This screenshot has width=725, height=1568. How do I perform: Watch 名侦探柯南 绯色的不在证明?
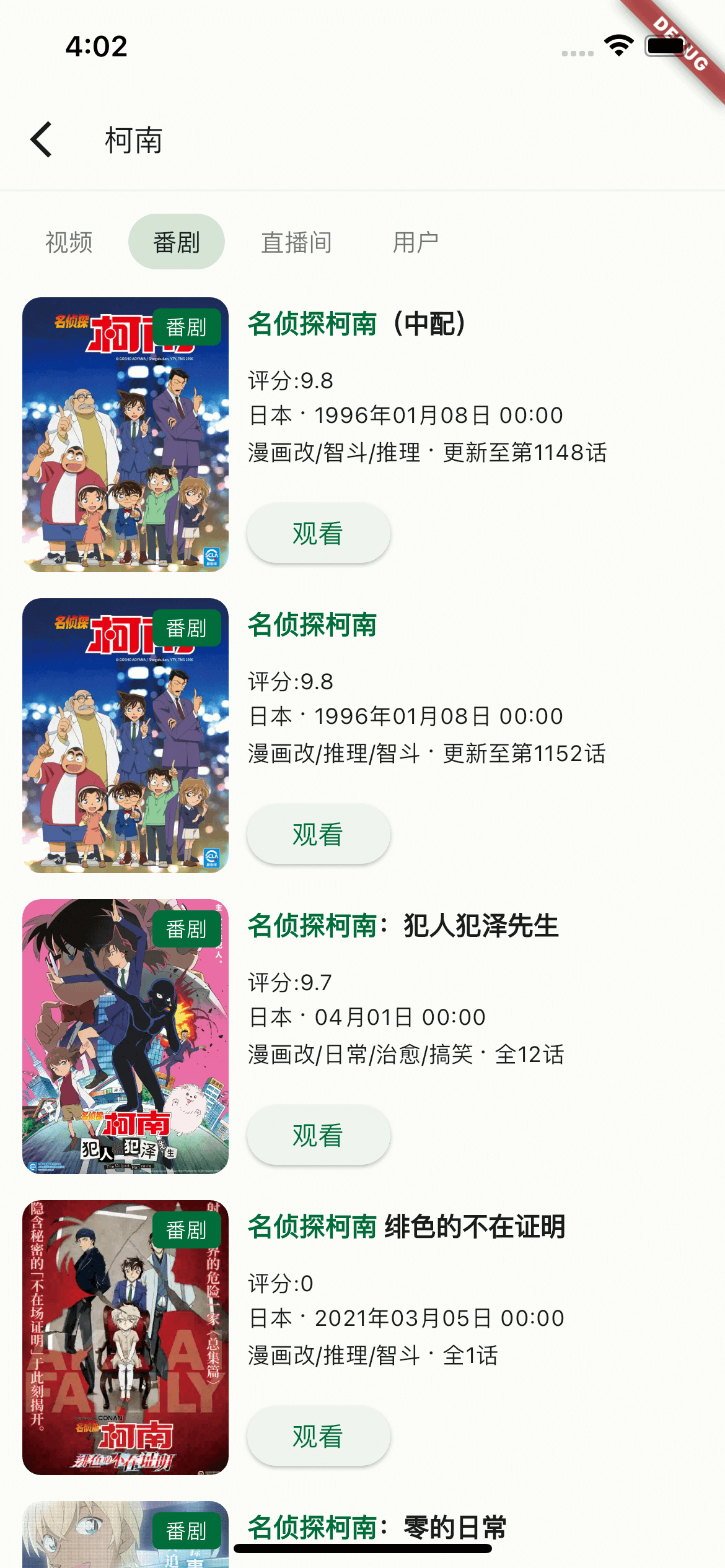pos(318,1436)
